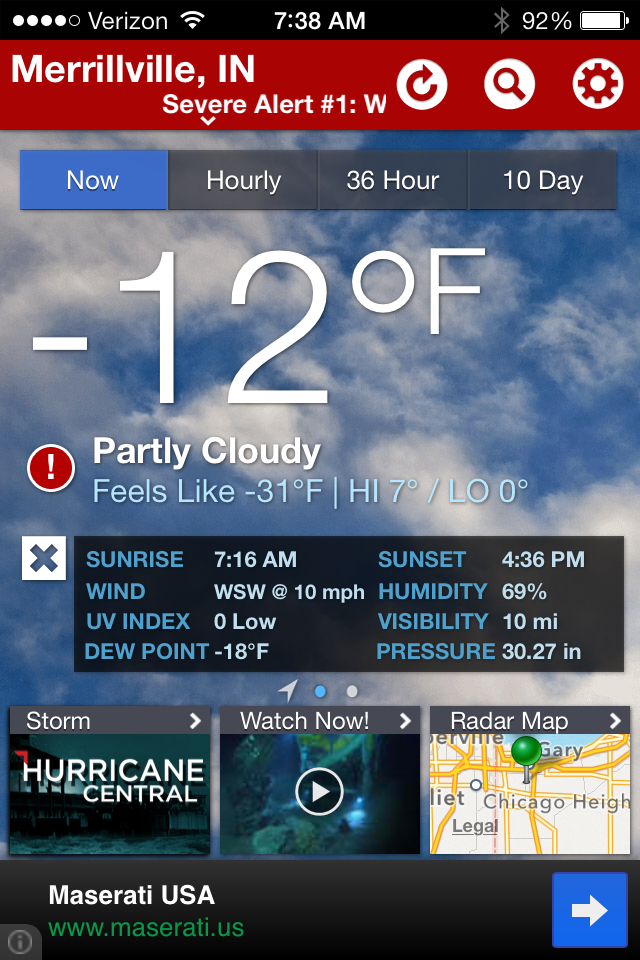
Task: Switch to the Hourly forecast tab
Action: [243, 180]
